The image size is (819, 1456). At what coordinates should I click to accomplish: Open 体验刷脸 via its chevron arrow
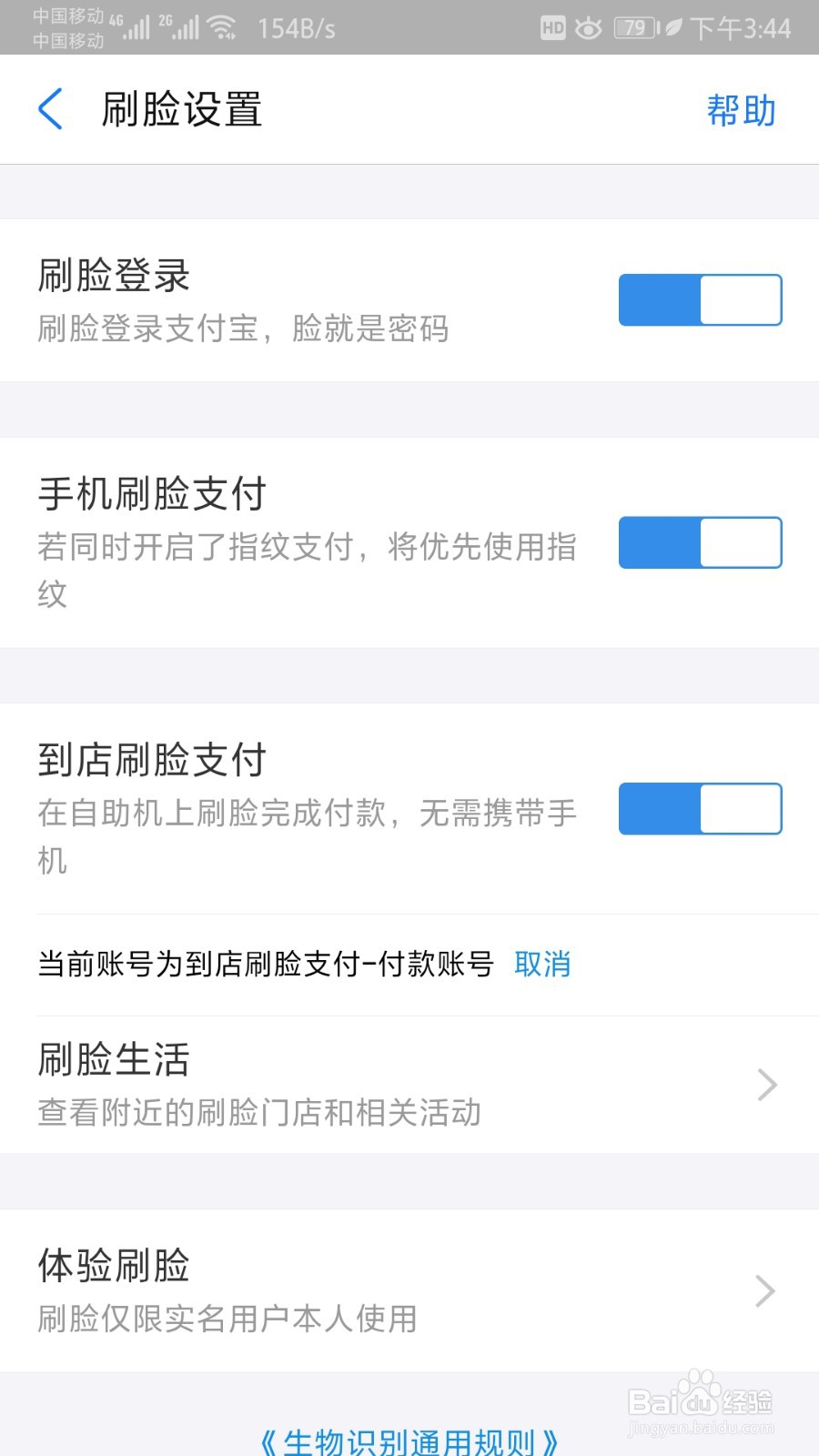point(765,1291)
